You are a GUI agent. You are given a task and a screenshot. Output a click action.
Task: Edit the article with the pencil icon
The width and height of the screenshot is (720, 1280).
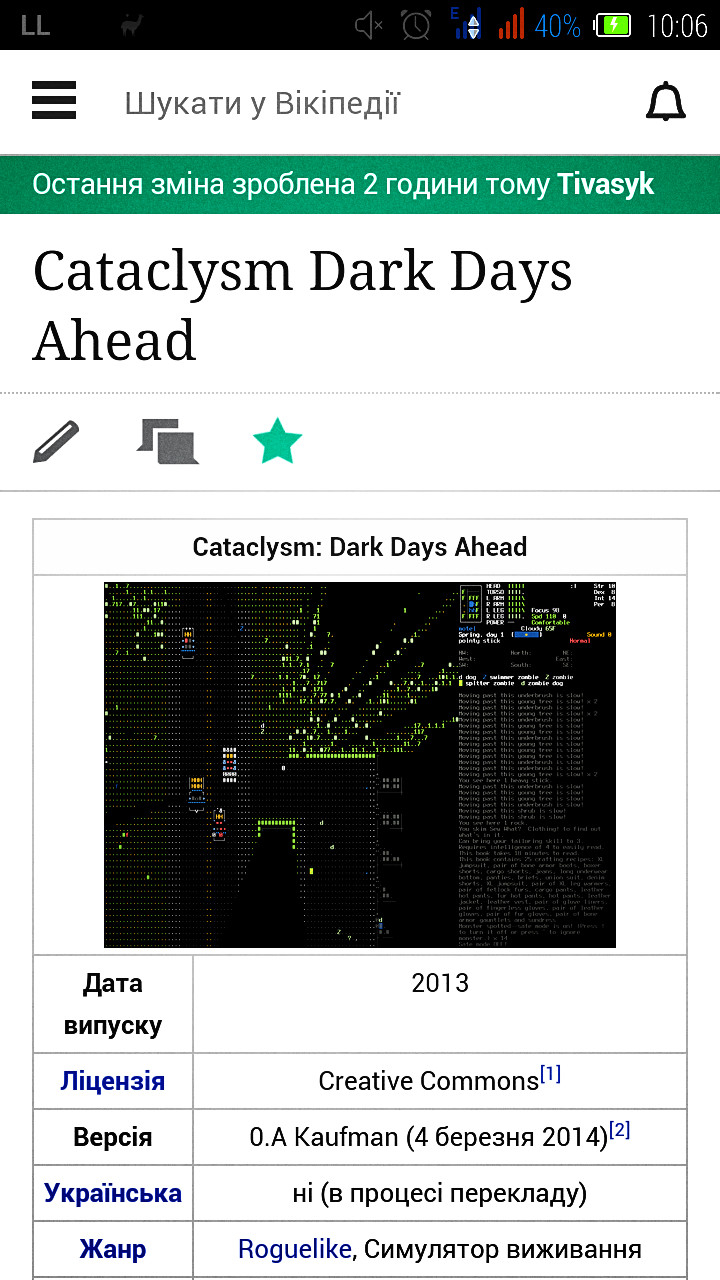(x=55, y=441)
